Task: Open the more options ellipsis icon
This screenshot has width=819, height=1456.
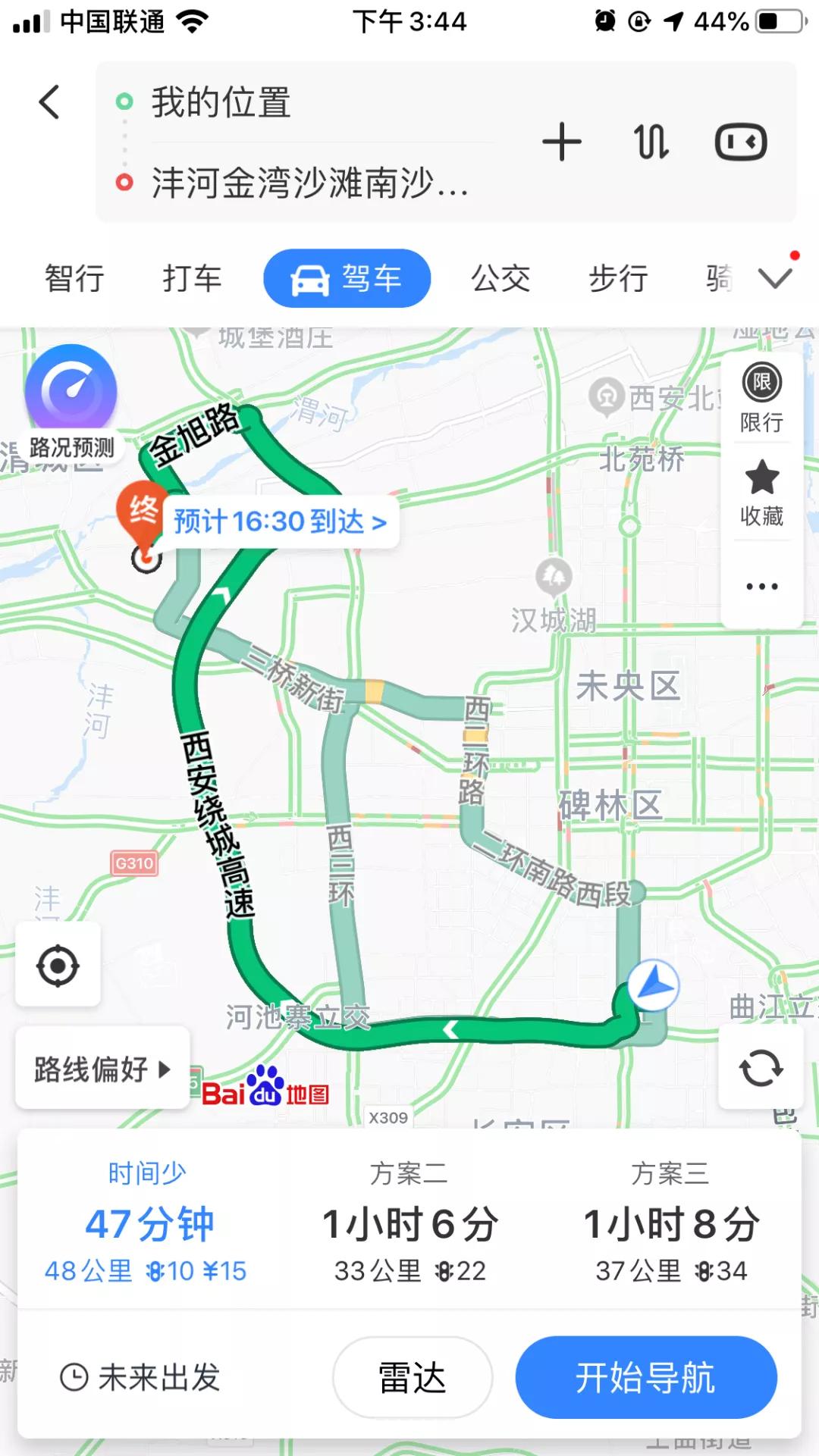Action: (761, 585)
